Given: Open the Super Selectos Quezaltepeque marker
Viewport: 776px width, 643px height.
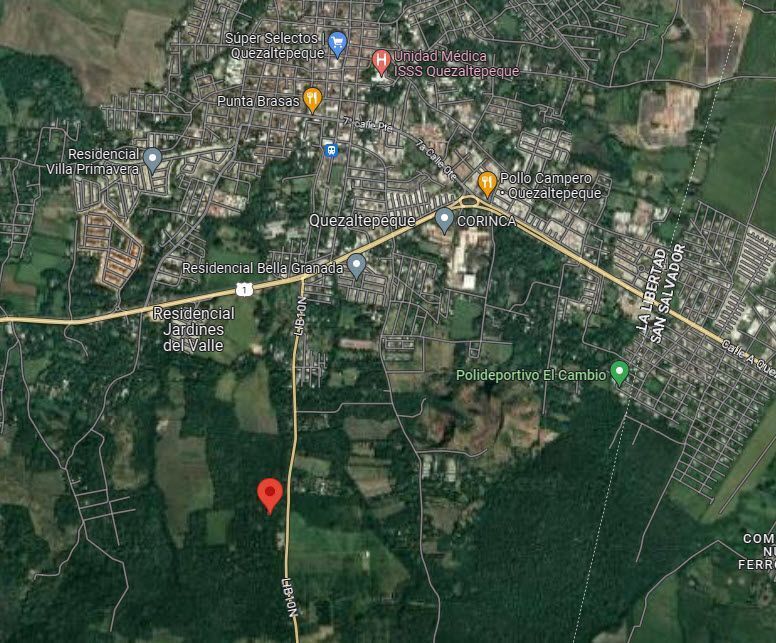Looking at the screenshot, I should click(x=337, y=44).
